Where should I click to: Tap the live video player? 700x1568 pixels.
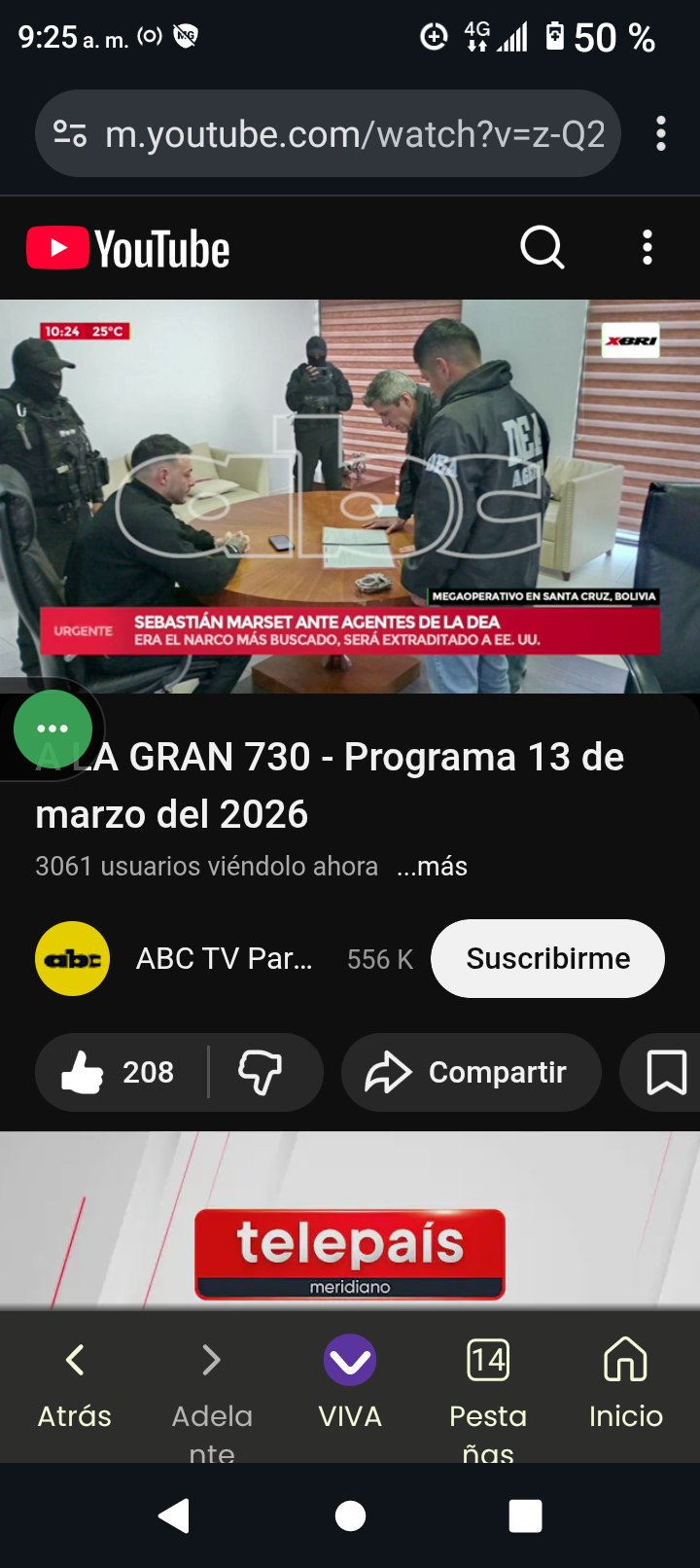[x=350, y=496]
